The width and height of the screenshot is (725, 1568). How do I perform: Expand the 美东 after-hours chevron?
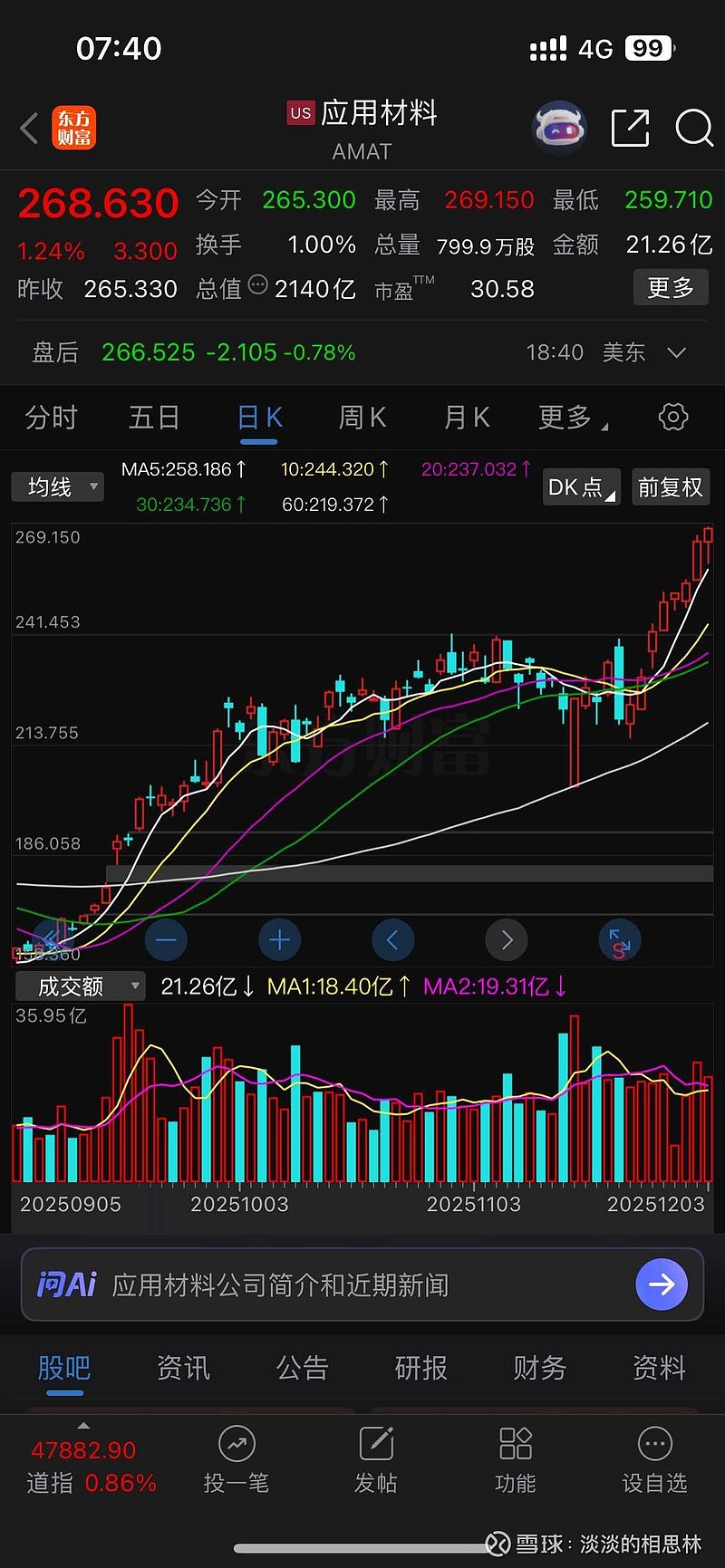675,352
